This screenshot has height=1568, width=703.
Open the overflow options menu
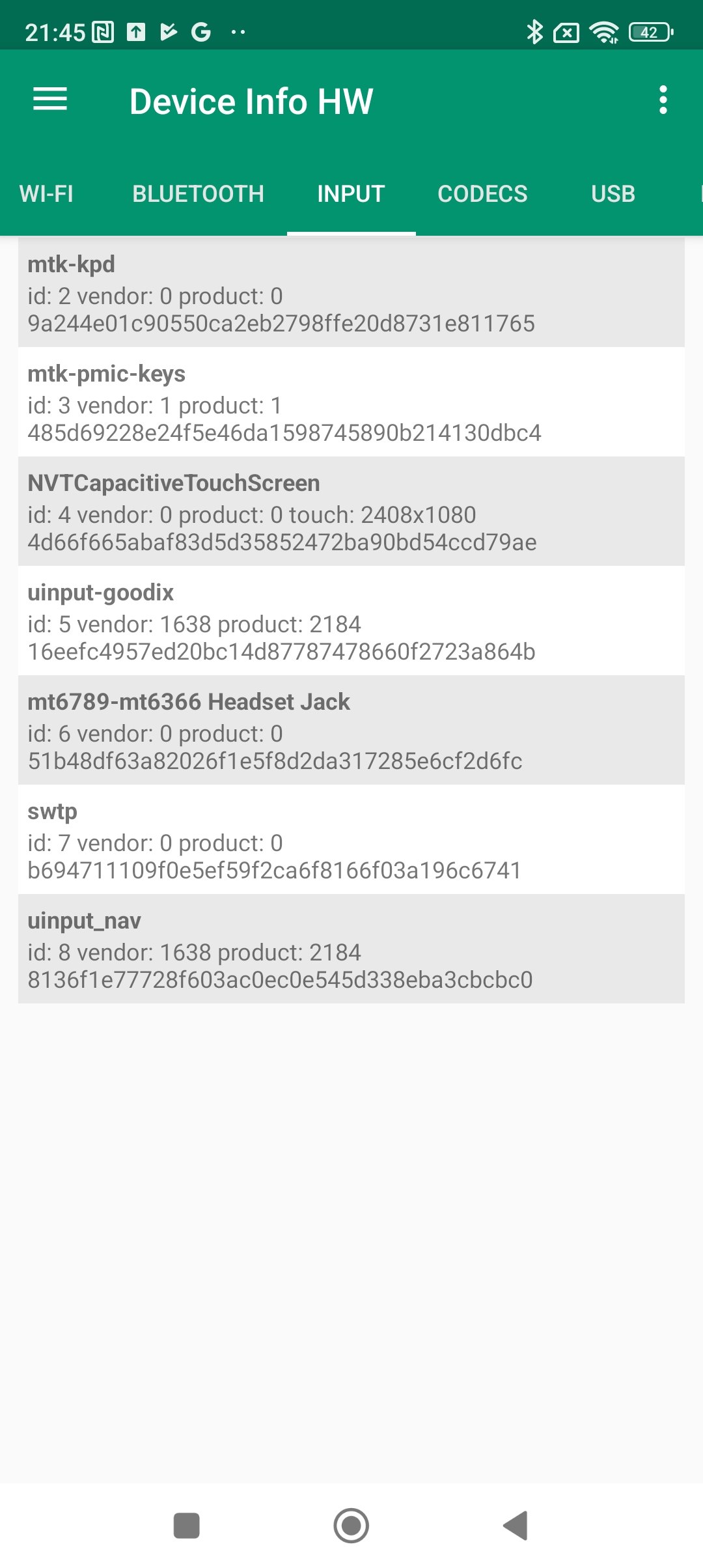[x=663, y=100]
